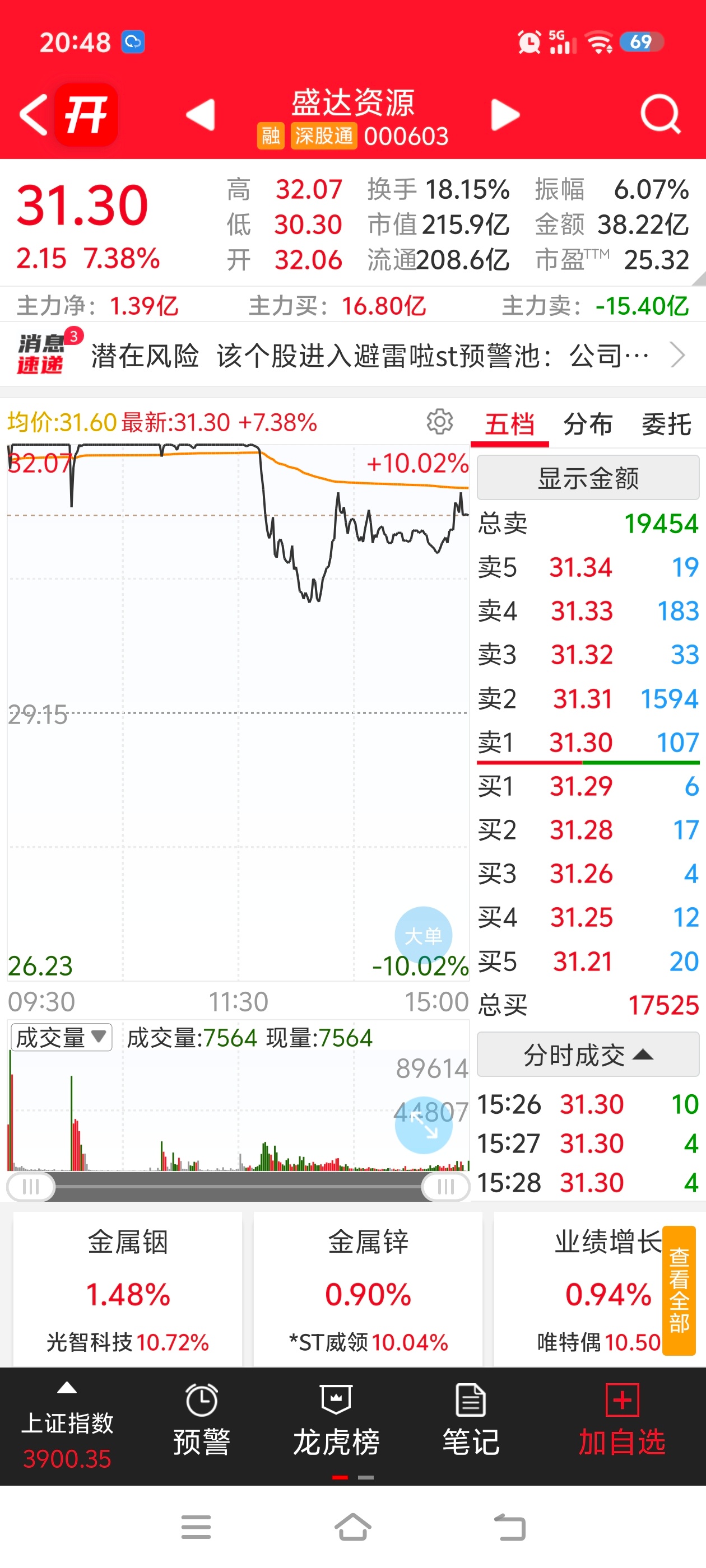The width and height of the screenshot is (706, 1568).
Task: Switch to the 委托 tab
Action: tap(666, 424)
